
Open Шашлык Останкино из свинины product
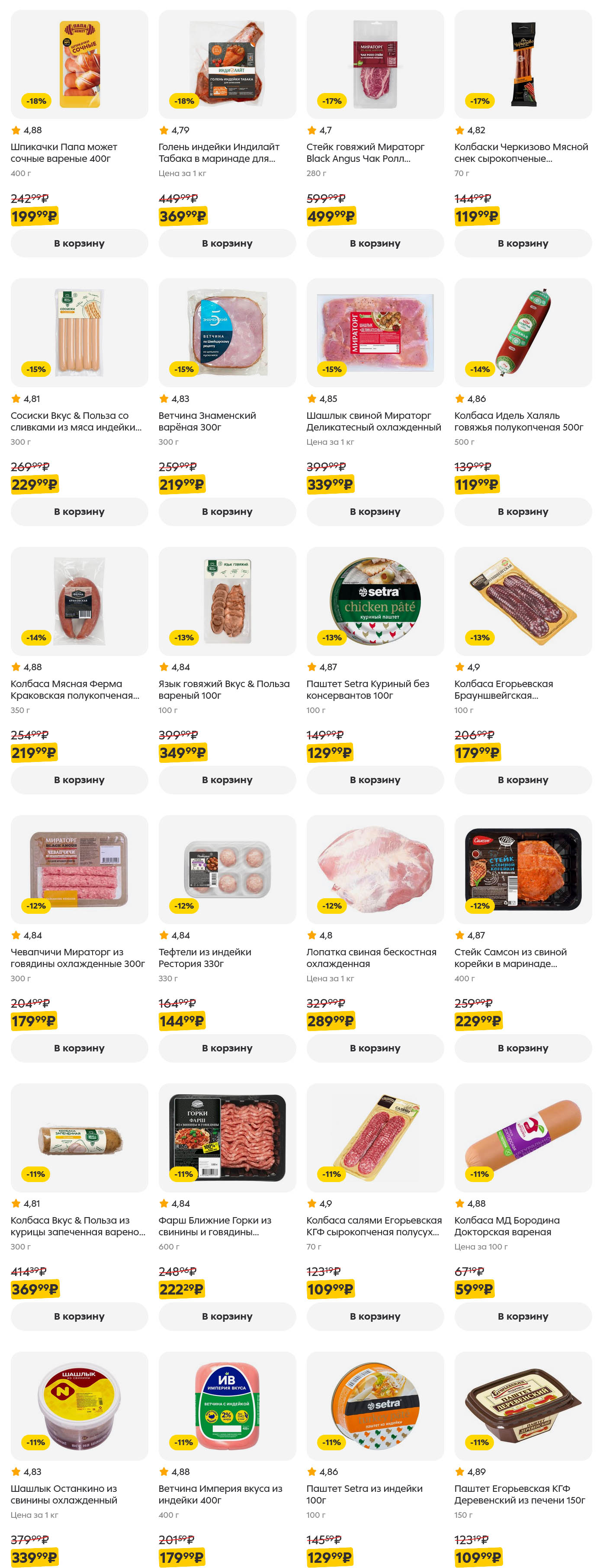[63, 1494]
